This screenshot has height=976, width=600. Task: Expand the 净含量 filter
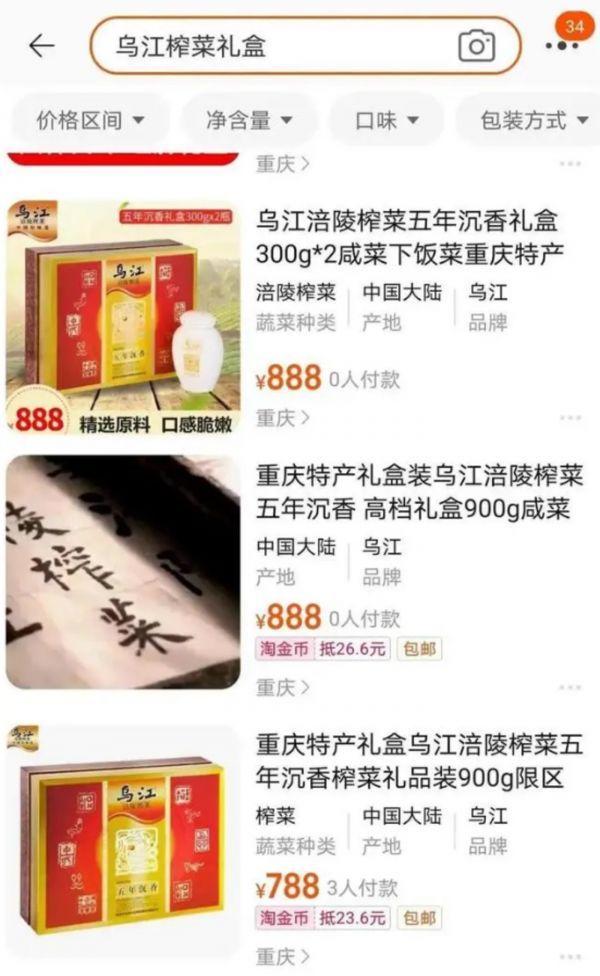coord(249,121)
